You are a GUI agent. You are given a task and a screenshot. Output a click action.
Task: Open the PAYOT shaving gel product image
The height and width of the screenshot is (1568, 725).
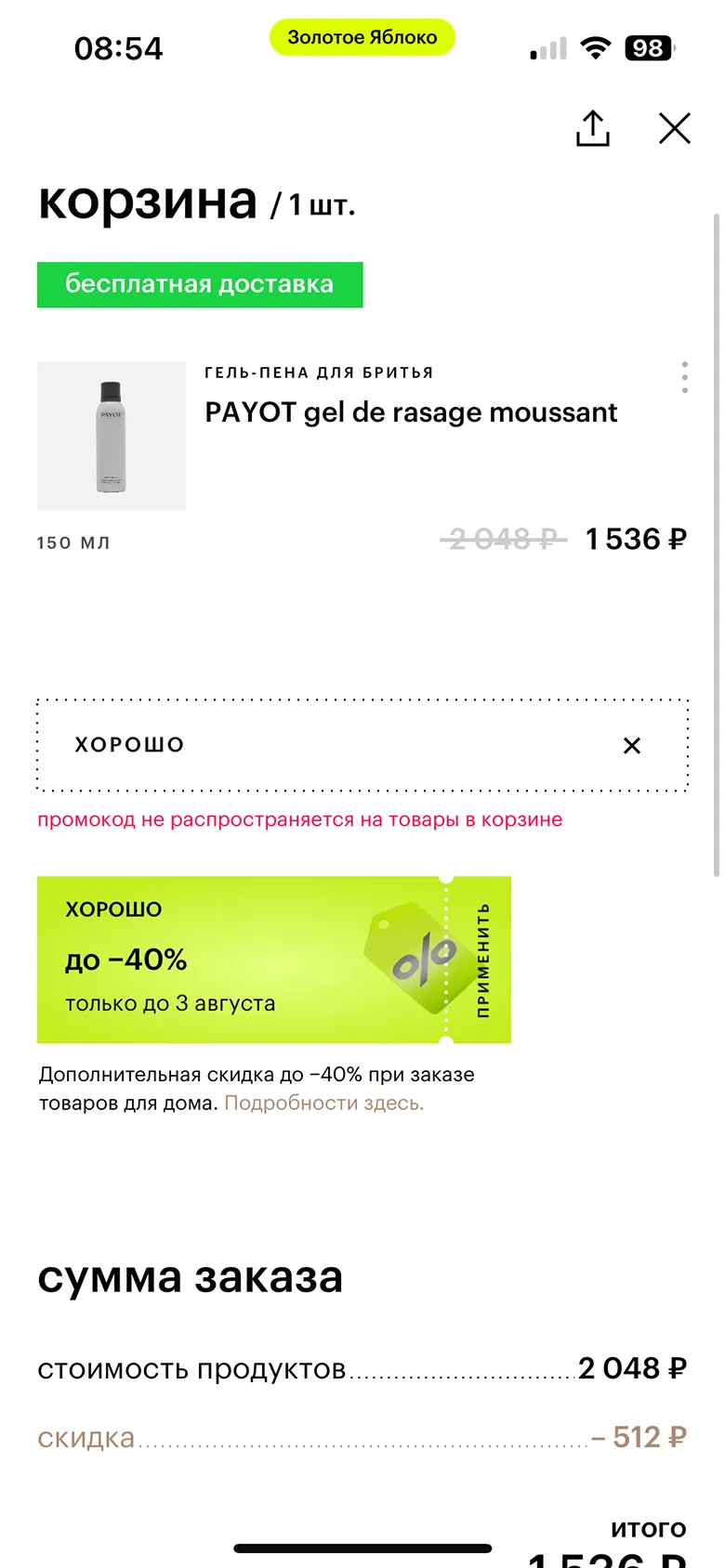coord(112,436)
